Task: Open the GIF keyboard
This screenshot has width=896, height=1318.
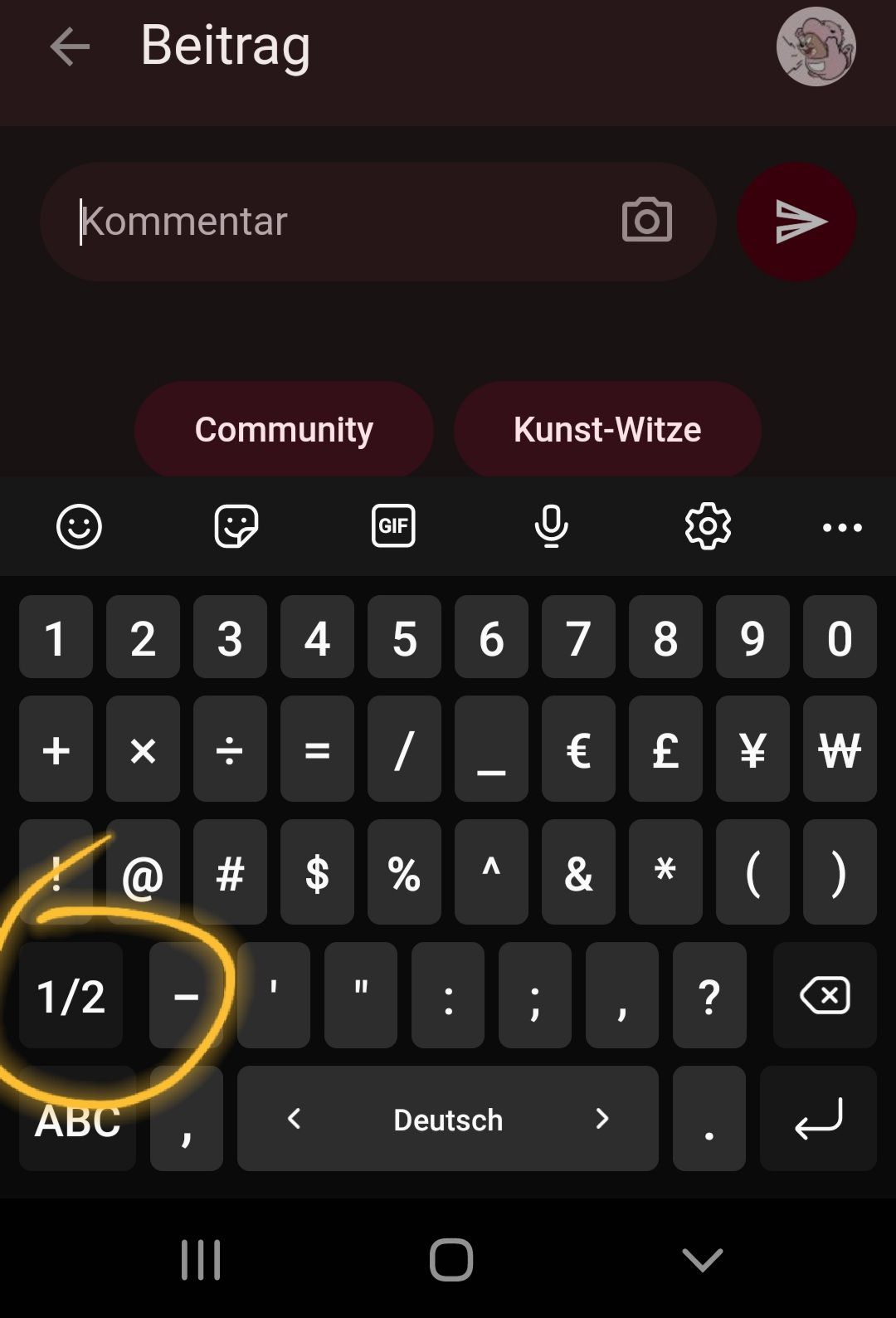Action: click(393, 526)
